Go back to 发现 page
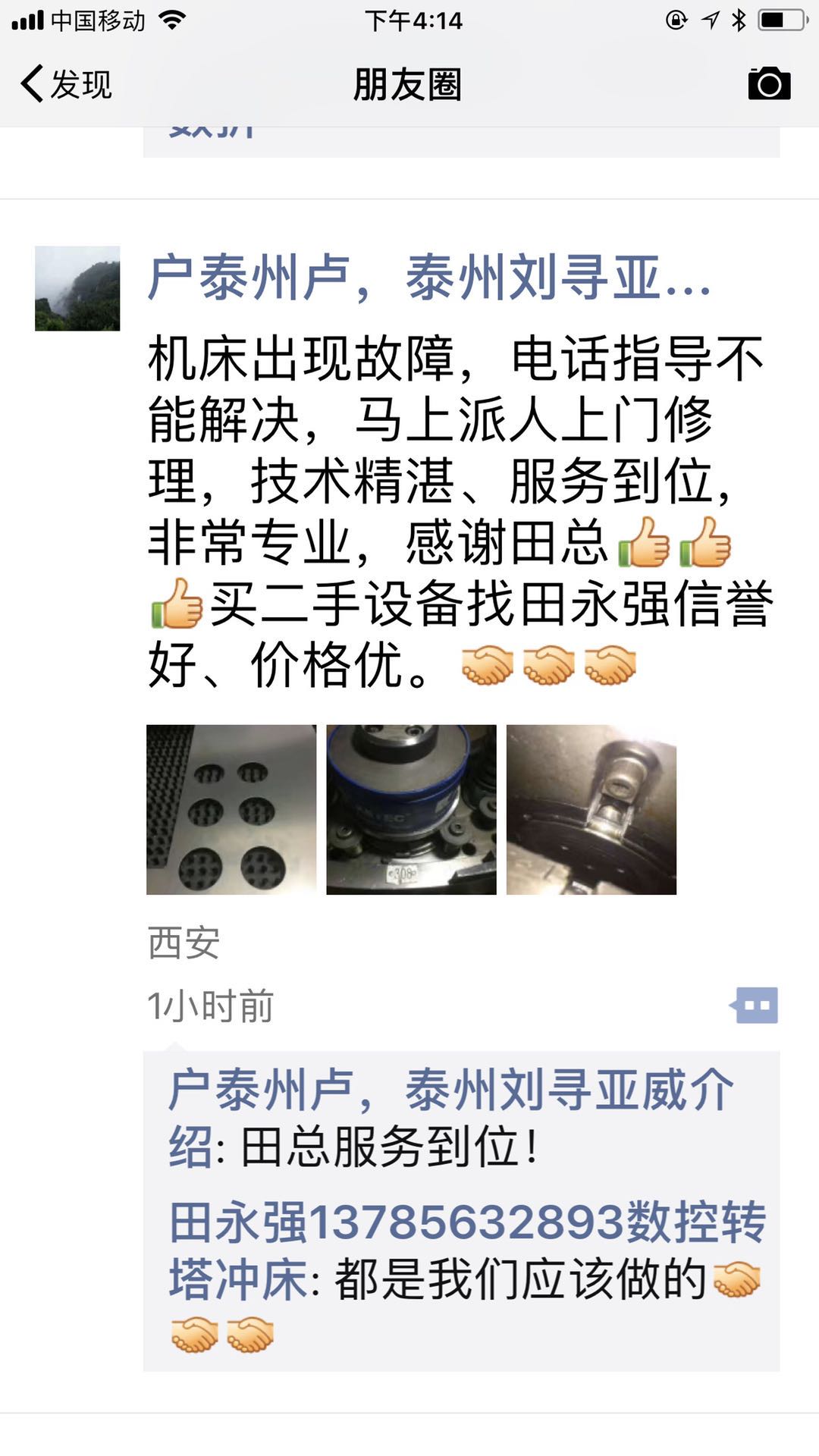Viewport: 819px width, 1456px height. (67, 83)
